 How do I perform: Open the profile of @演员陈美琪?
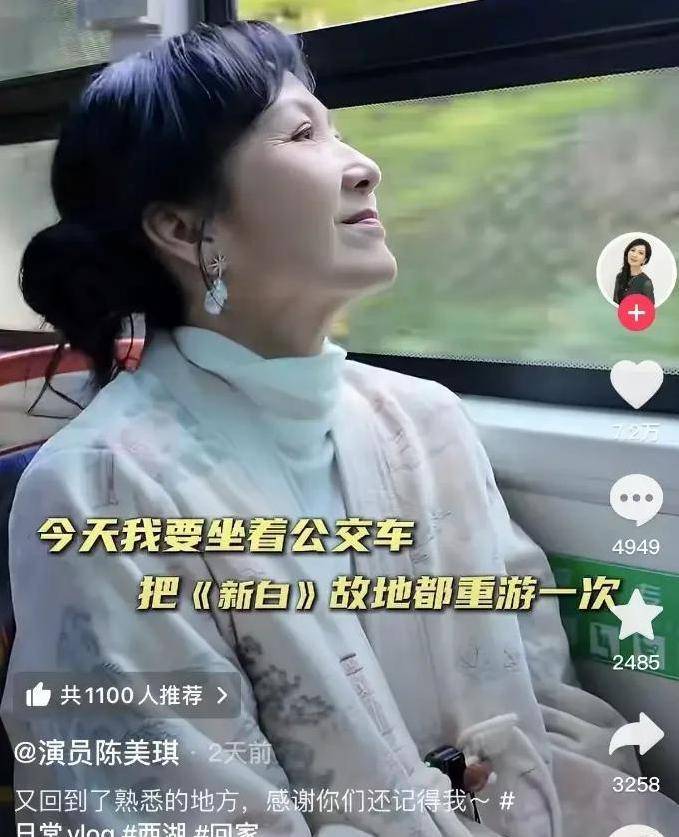96,753
